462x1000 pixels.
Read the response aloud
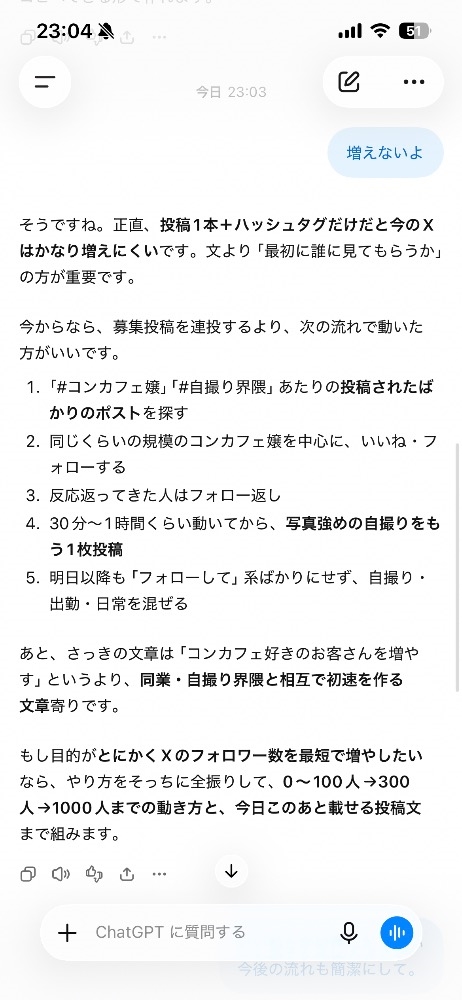pos(61,874)
